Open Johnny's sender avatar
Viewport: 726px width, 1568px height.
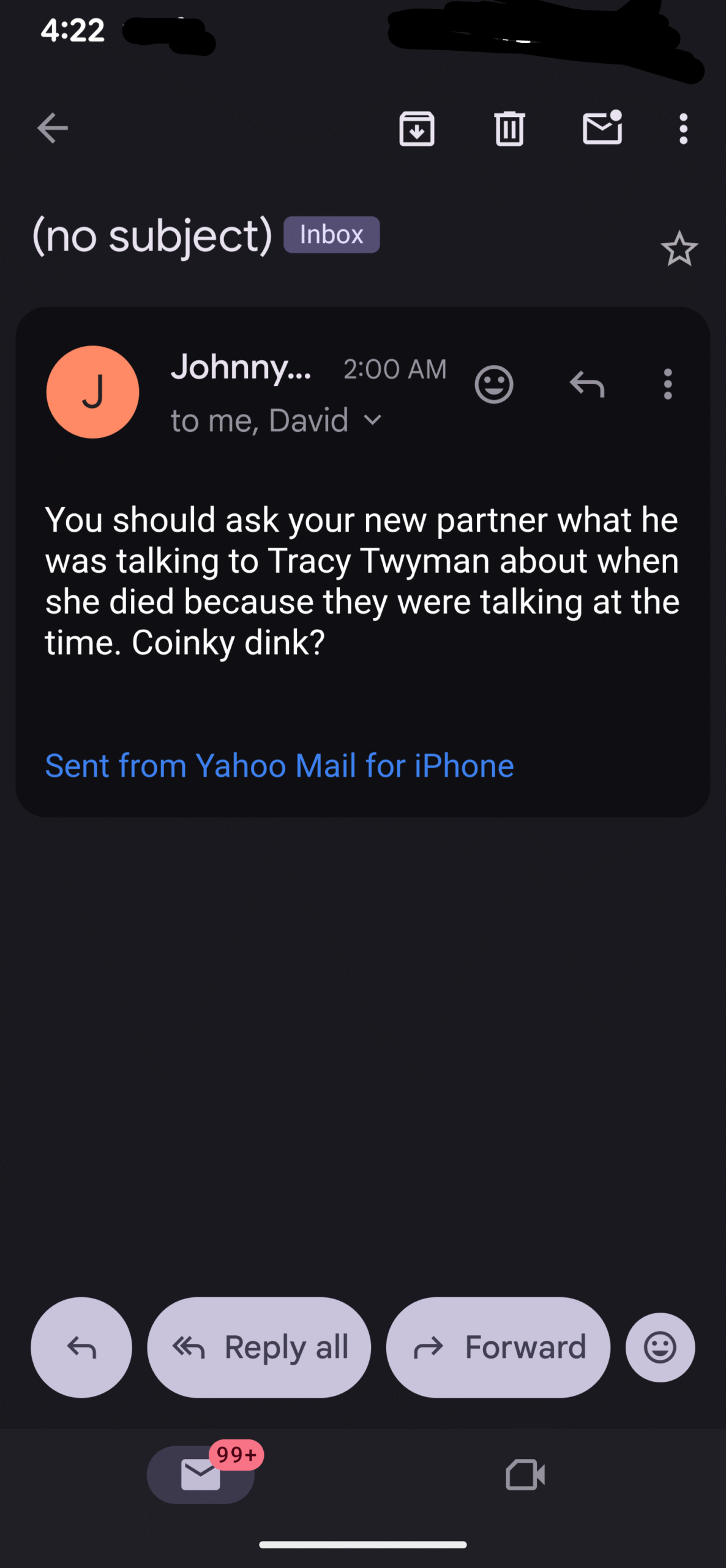[x=92, y=392]
